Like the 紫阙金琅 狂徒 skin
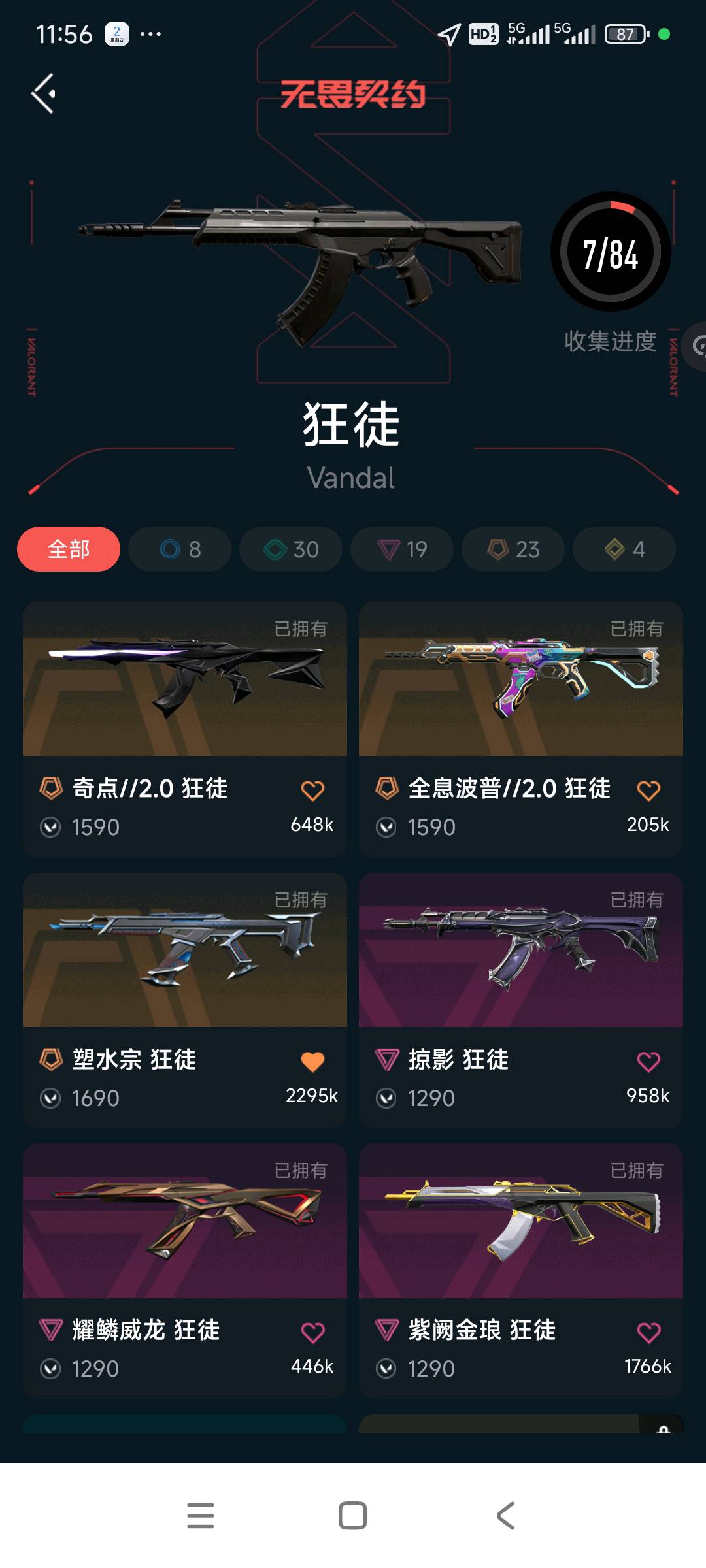Screen dimensions: 706x1568 (648, 1332)
